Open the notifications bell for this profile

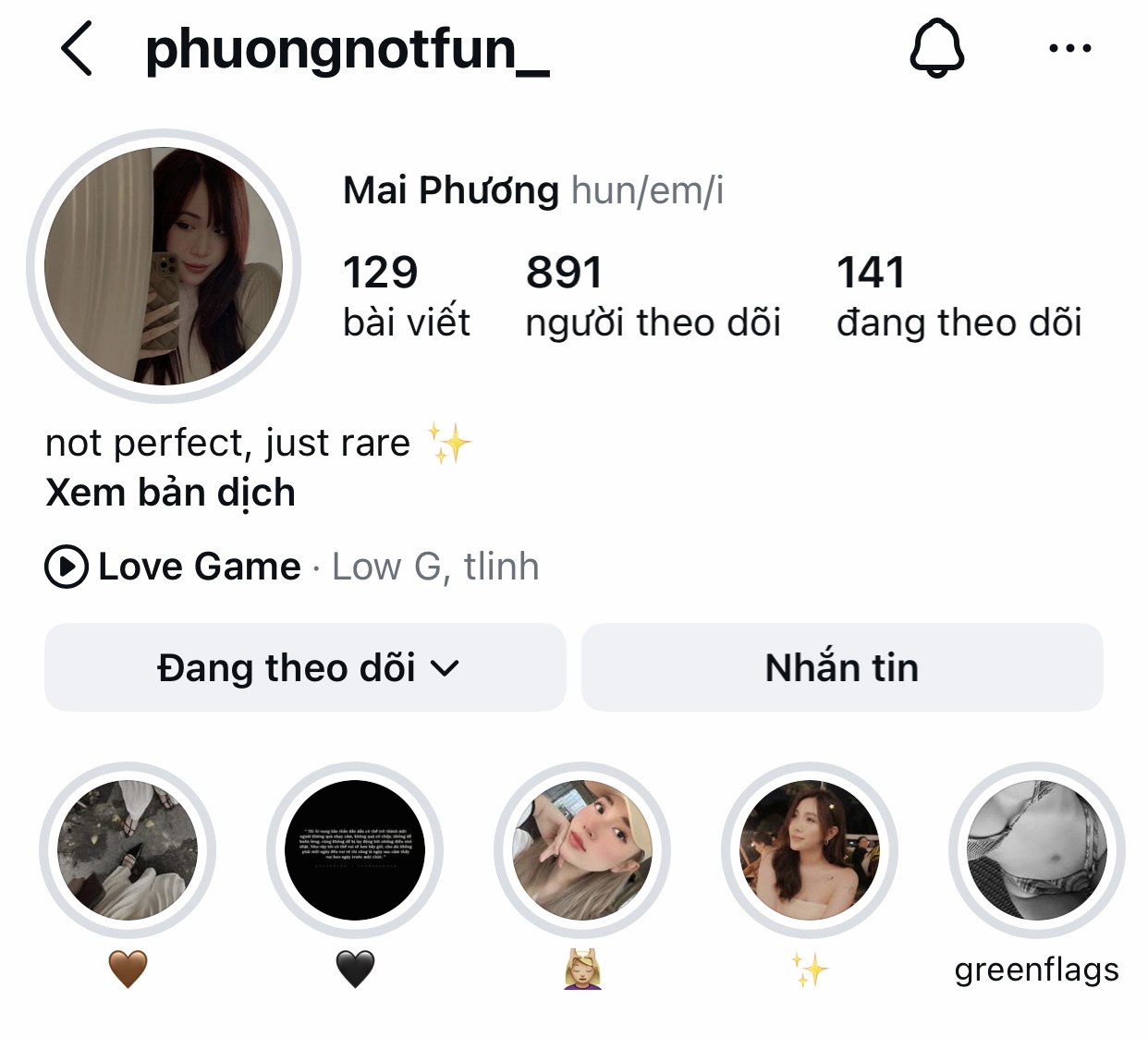click(x=936, y=49)
